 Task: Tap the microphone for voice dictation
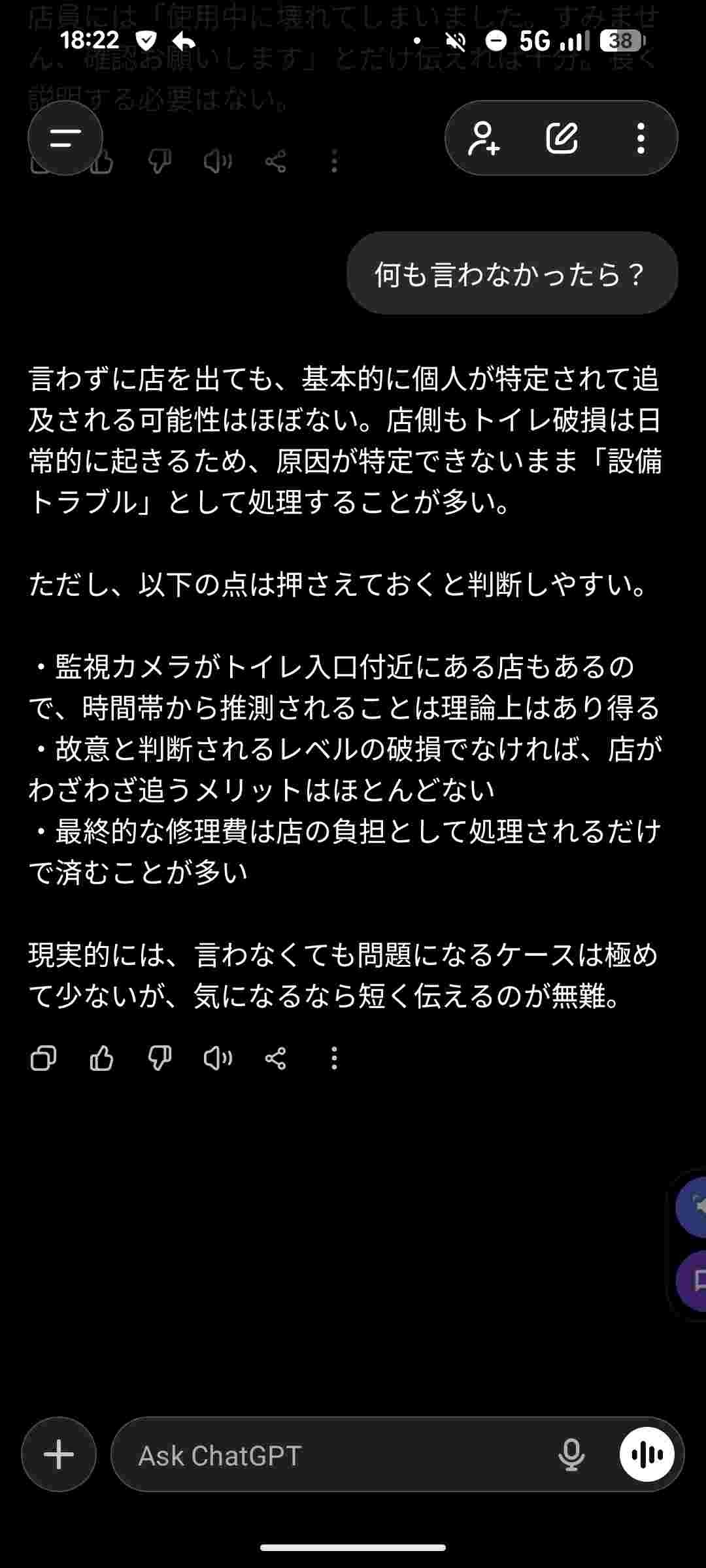[571, 1454]
